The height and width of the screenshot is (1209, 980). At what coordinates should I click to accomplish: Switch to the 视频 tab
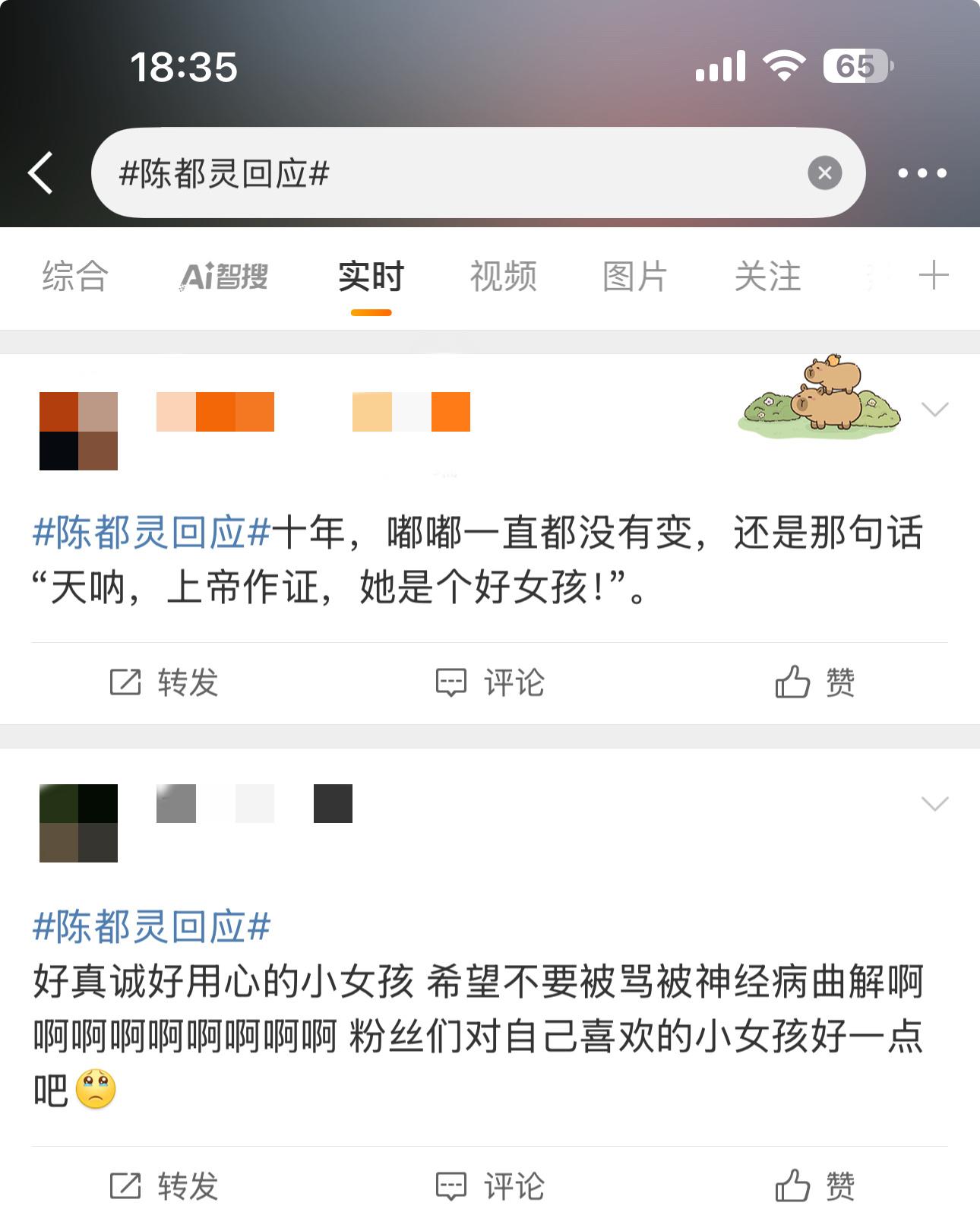[503, 276]
